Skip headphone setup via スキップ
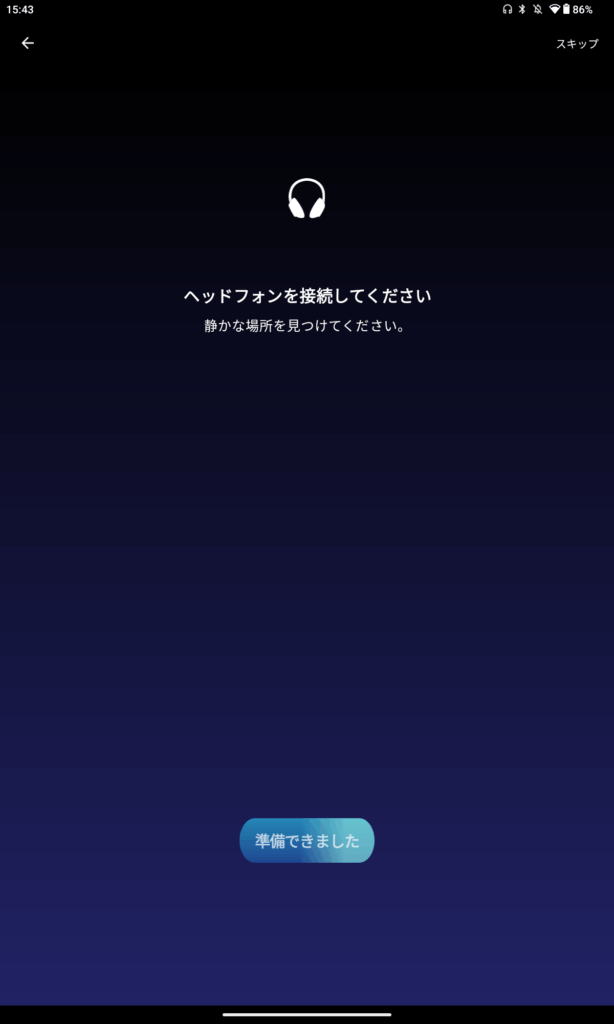This screenshot has height=1024, width=614. point(577,44)
